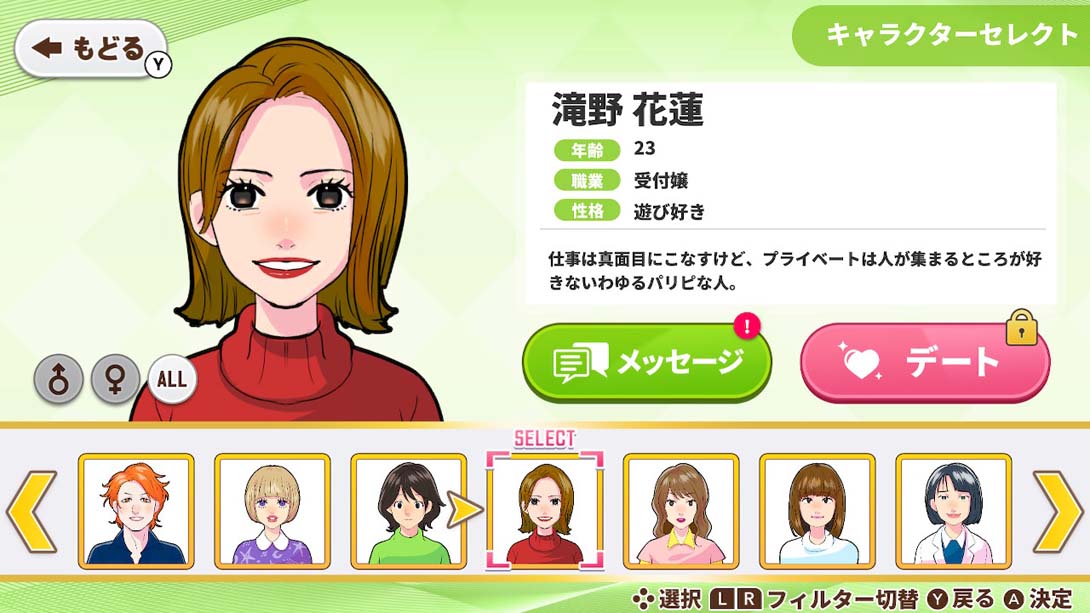The height and width of the screenshot is (613, 1090).
Task: Choose the brown bob character in white top
Action: pos(817,511)
